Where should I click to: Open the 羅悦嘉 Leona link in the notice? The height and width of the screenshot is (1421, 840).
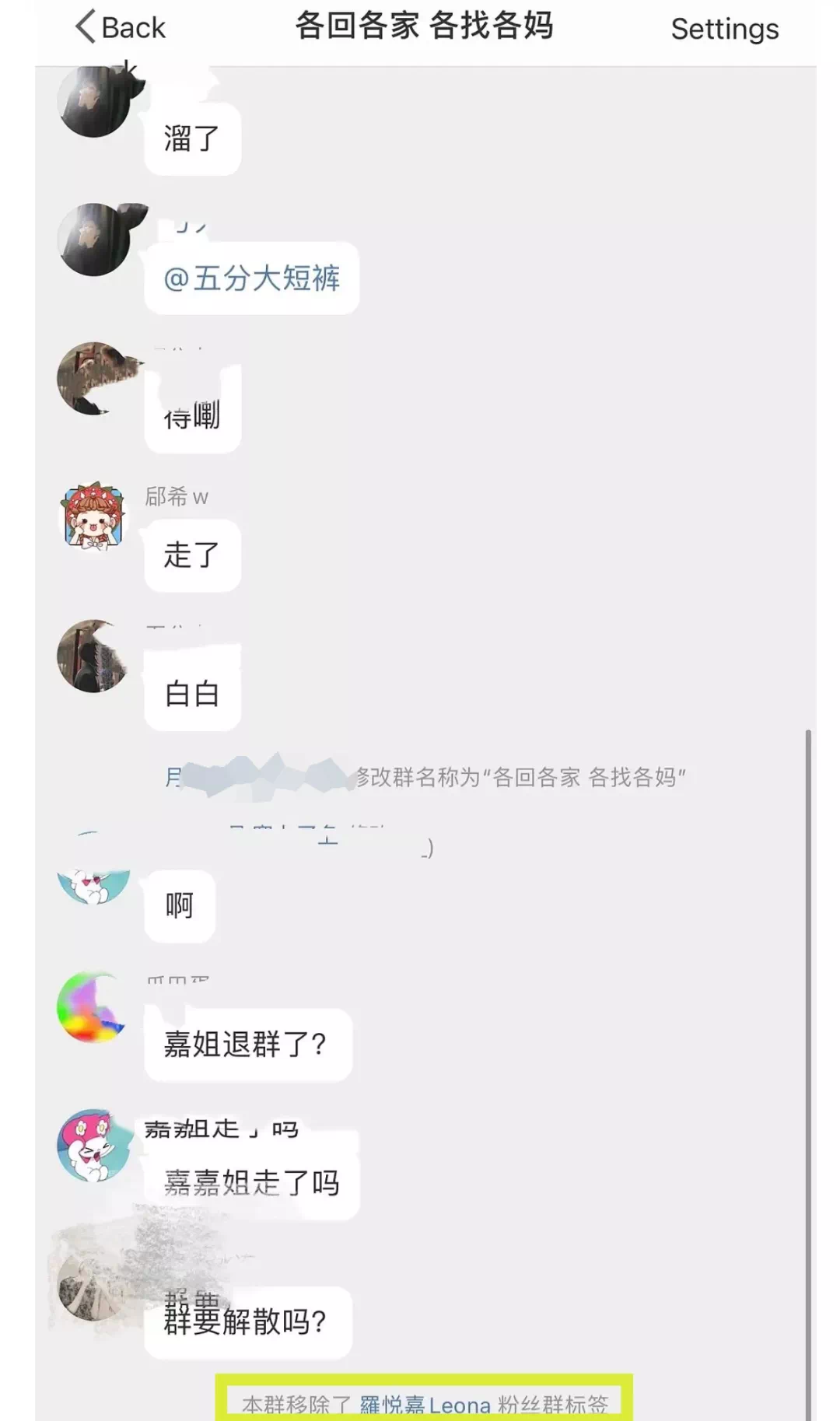[425, 1405]
